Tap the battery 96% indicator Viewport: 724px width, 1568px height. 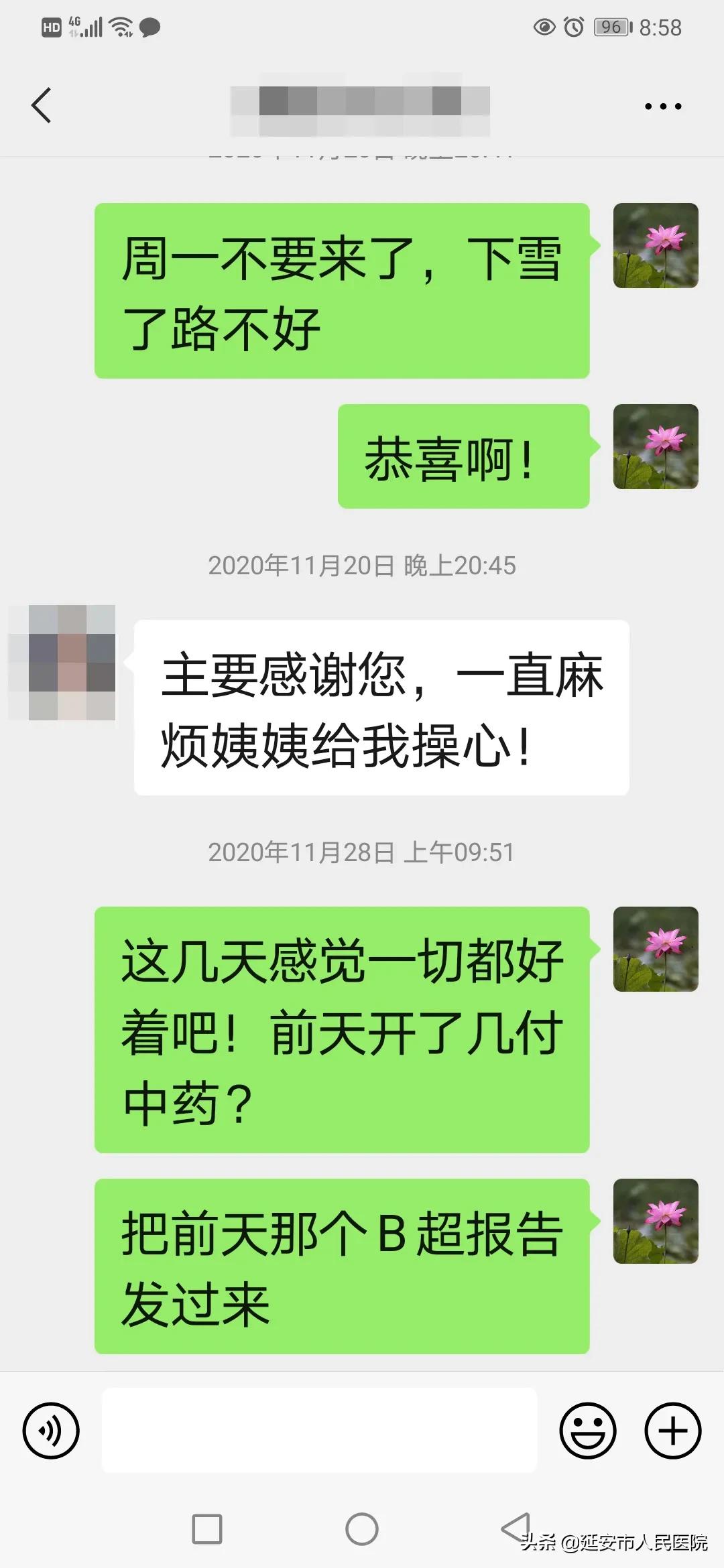click(x=611, y=27)
